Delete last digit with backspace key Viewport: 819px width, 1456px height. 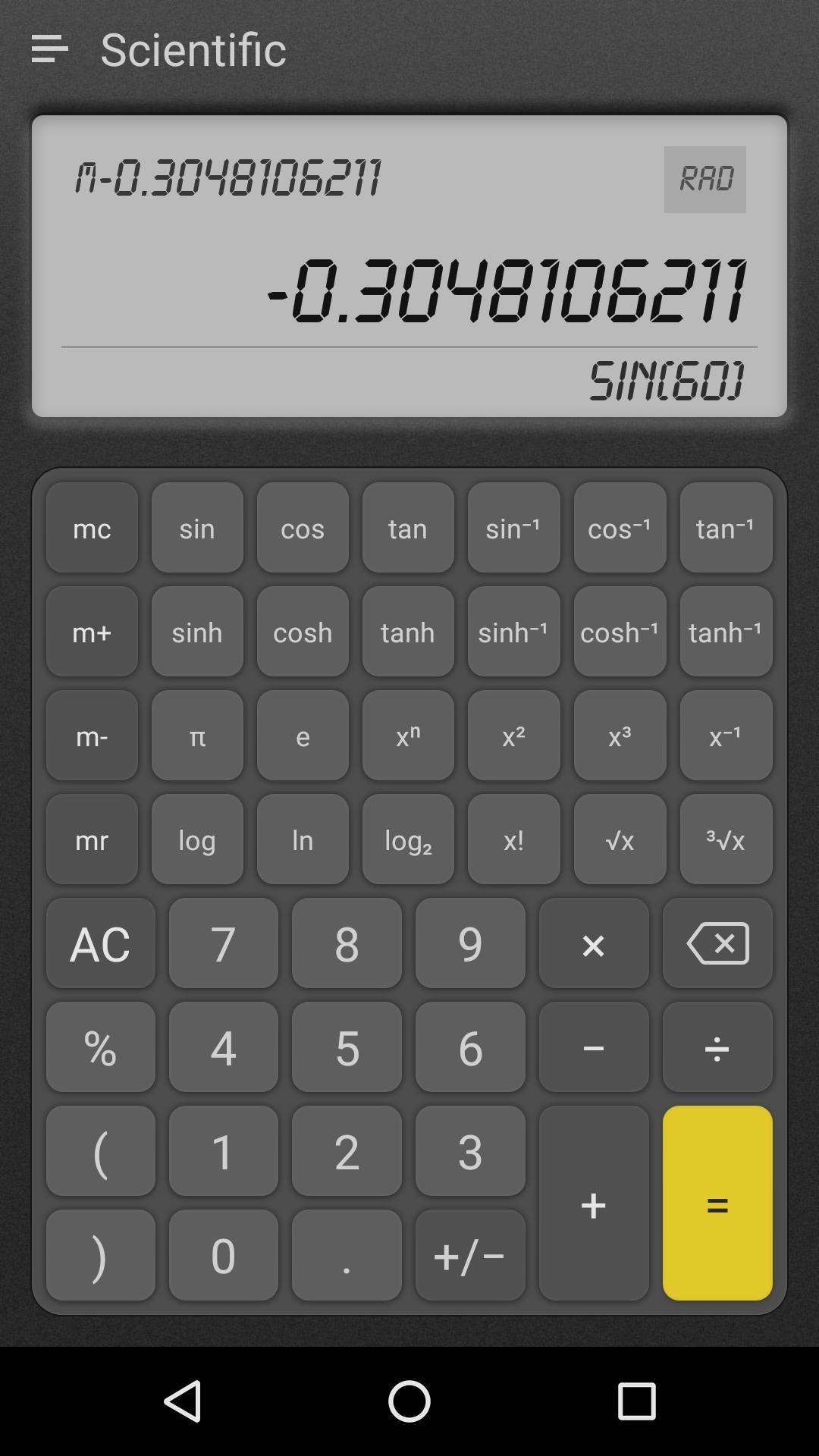point(717,943)
